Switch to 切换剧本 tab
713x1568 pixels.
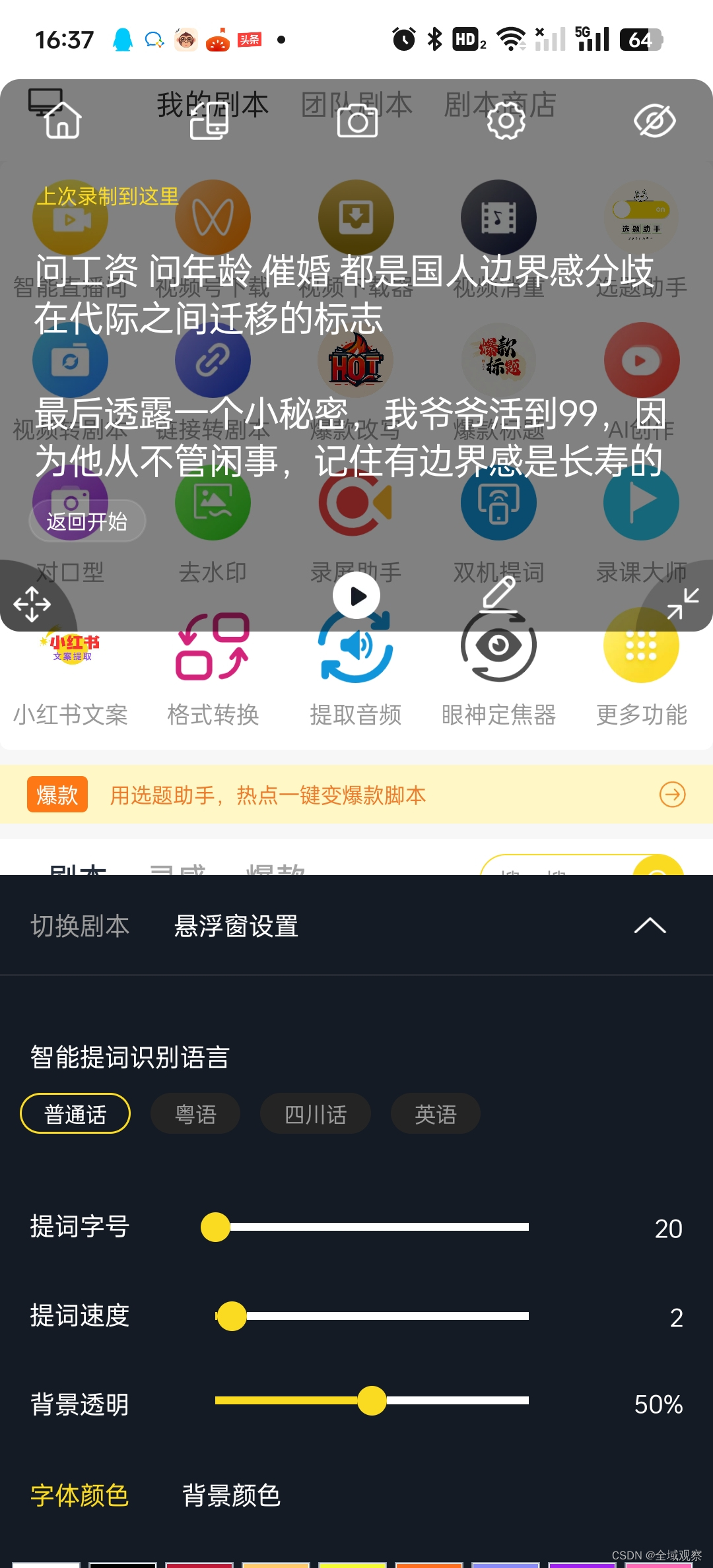80,926
